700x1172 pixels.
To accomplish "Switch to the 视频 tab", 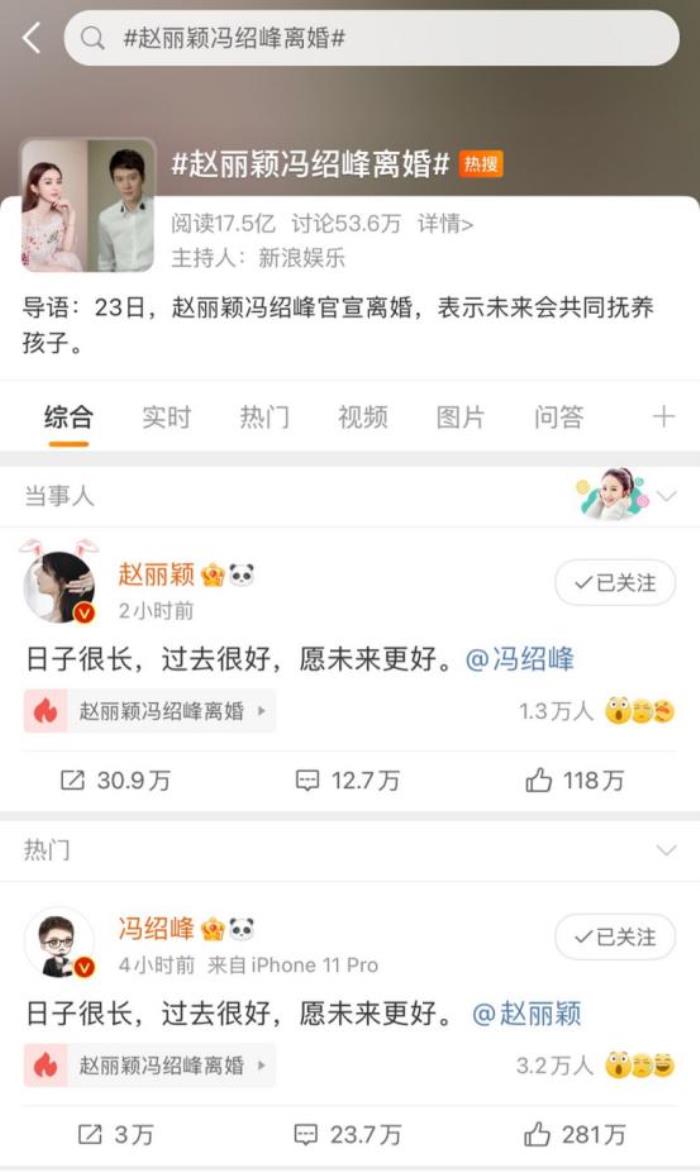I will click(x=362, y=417).
